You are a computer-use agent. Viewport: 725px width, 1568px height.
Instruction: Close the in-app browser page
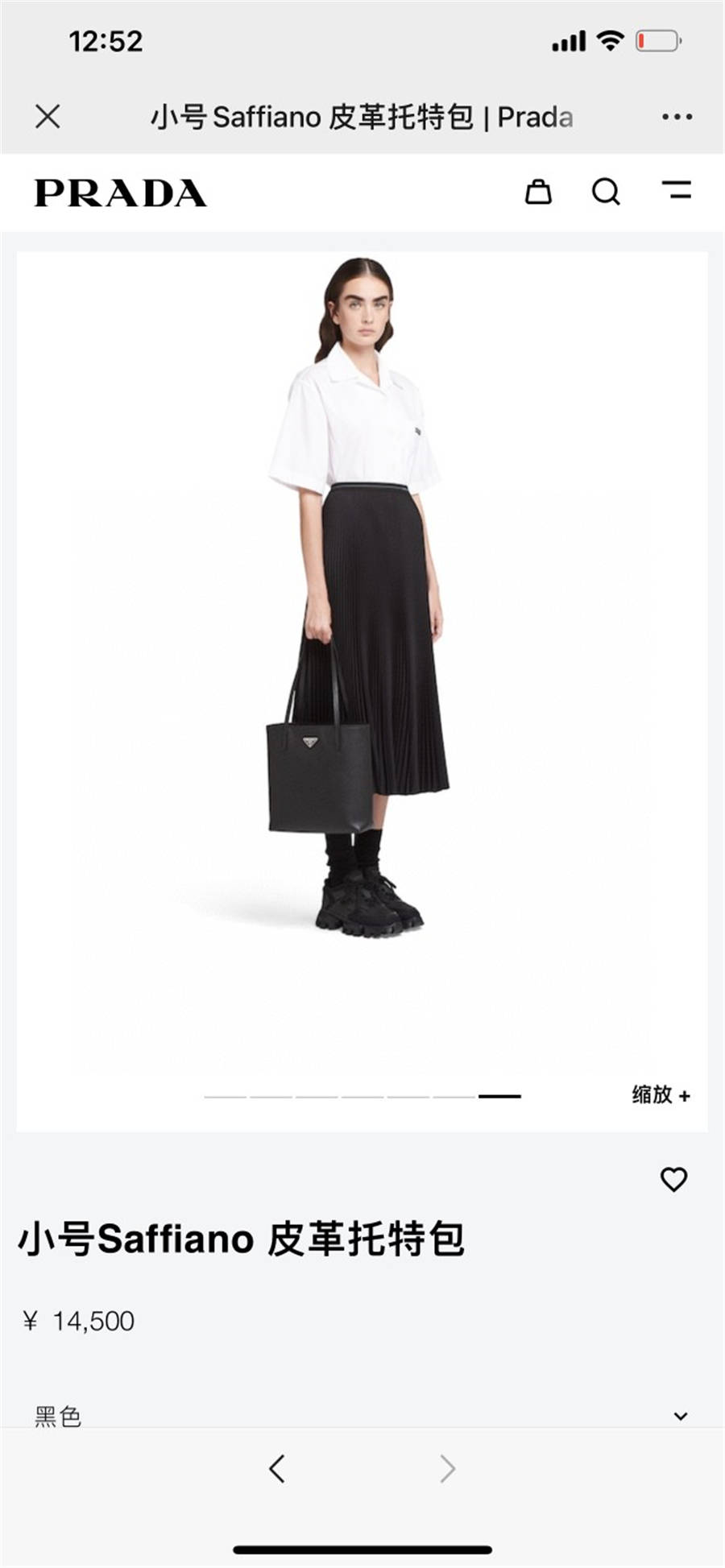click(x=48, y=117)
